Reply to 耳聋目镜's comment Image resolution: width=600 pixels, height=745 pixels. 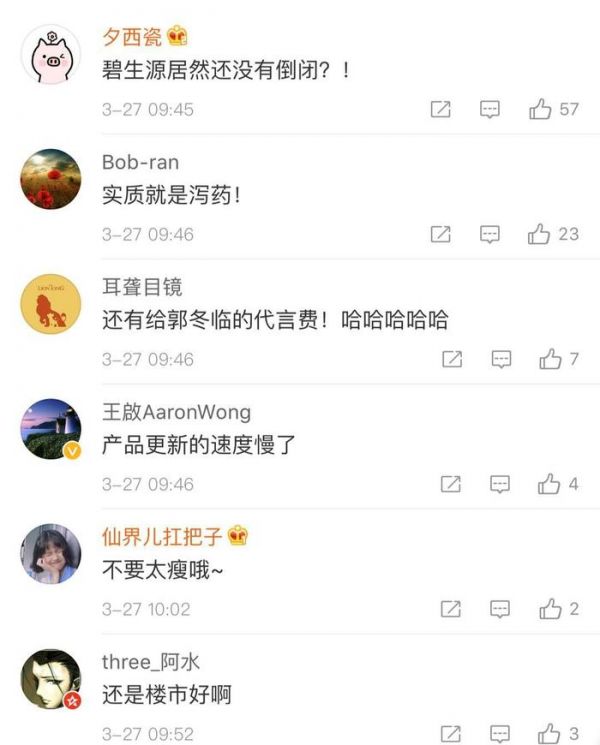tap(500, 359)
